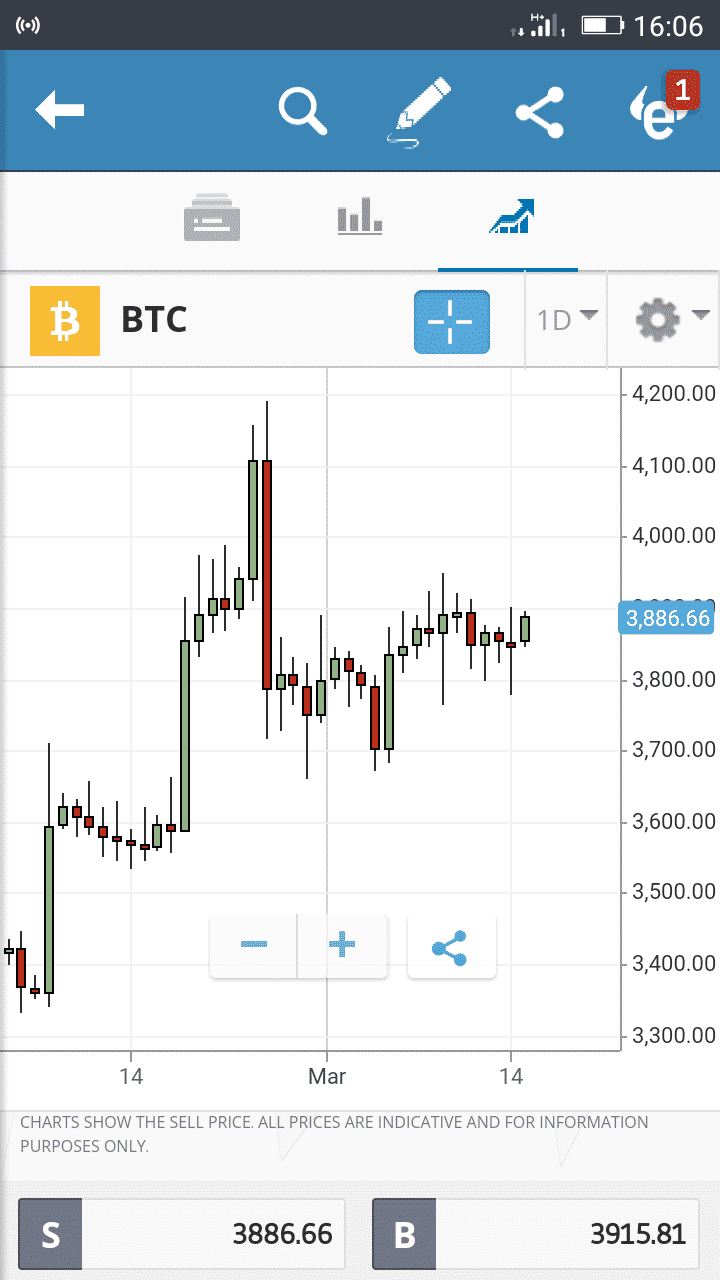This screenshot has height=1280, width=720.
Task: Open chart settings gear dropdown
Action: coord(671,320)
